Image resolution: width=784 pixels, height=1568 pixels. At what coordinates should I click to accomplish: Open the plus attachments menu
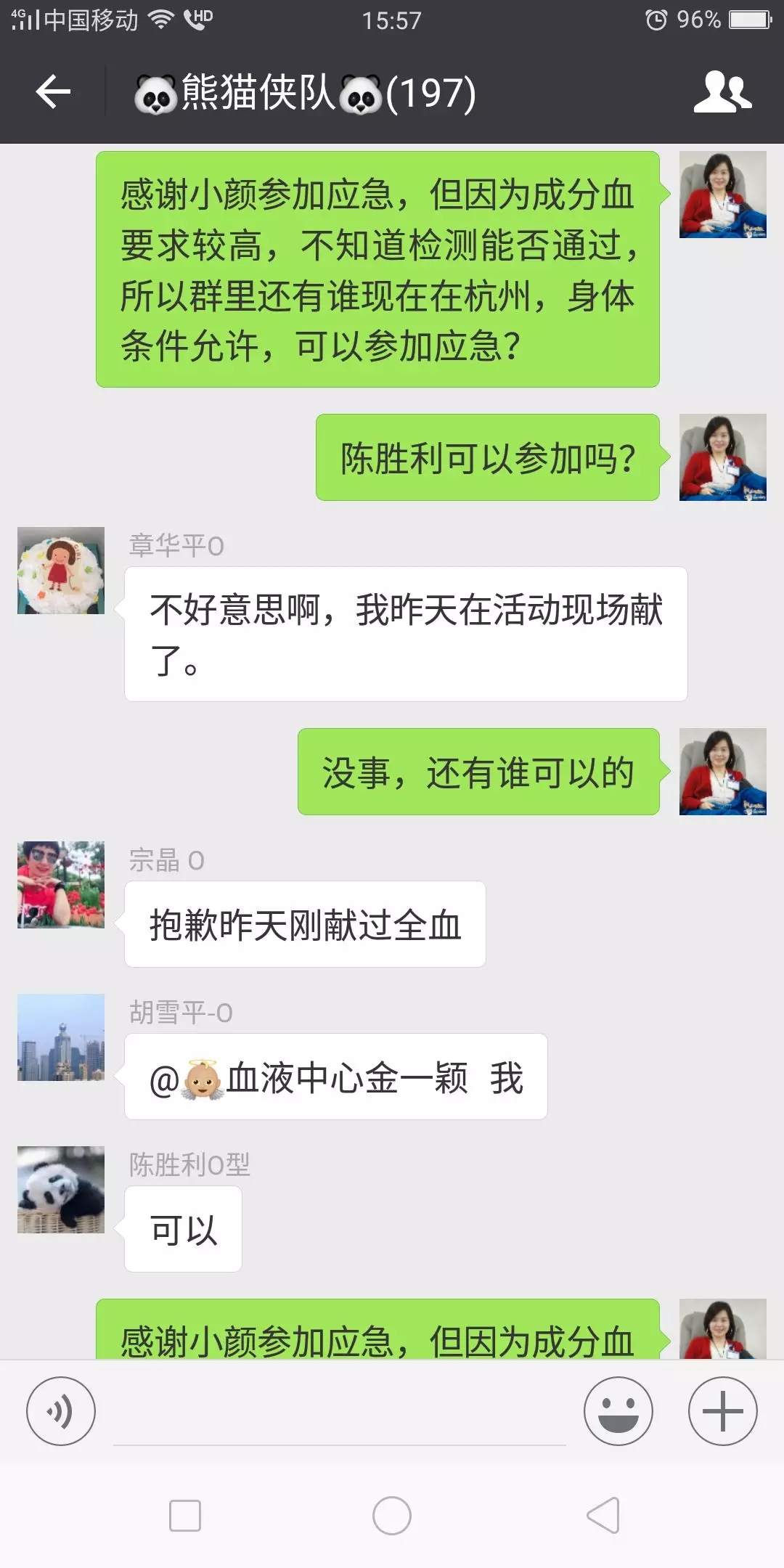(722, 1412)
